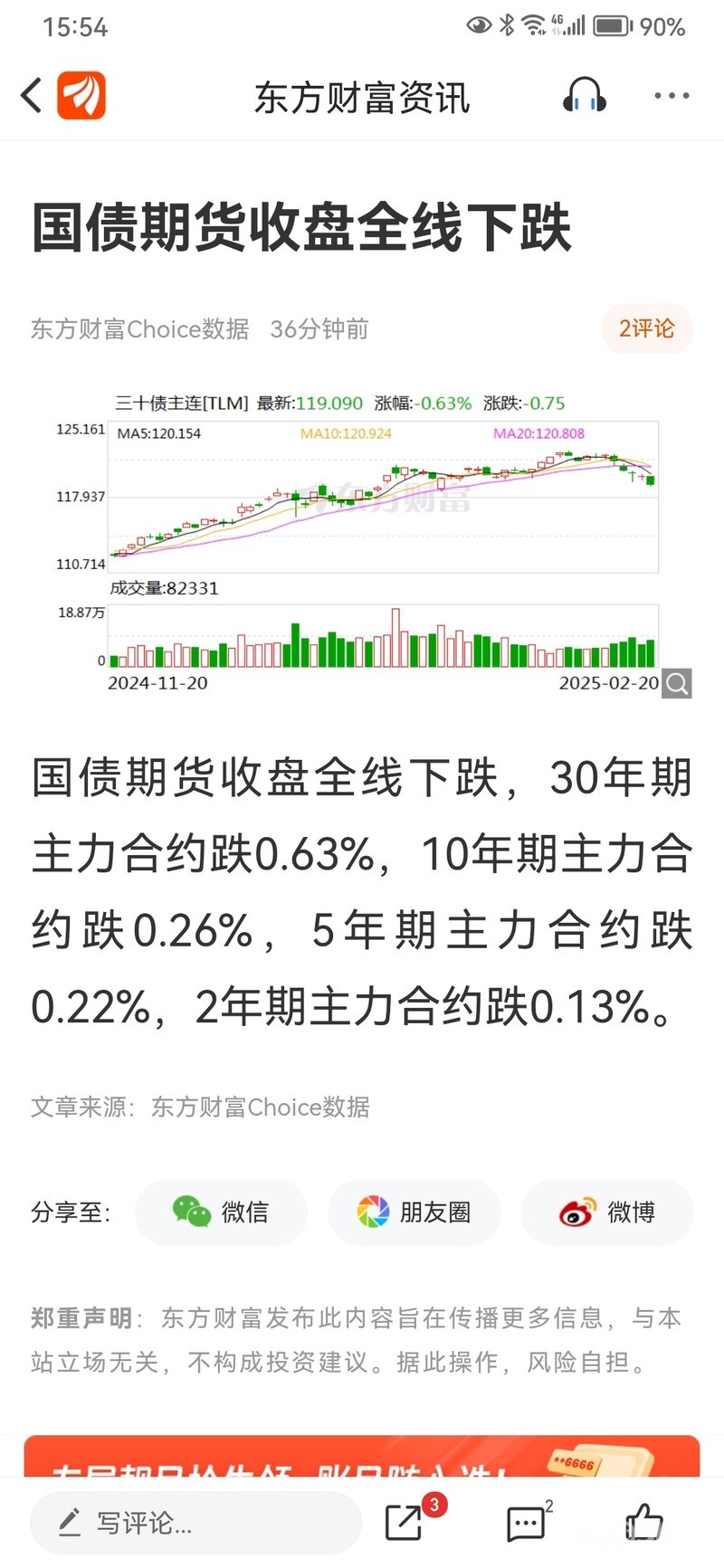Viewport: 724px width, 1568px height.
Task: Open the orange promotional banner
Action: point(362,1457)
